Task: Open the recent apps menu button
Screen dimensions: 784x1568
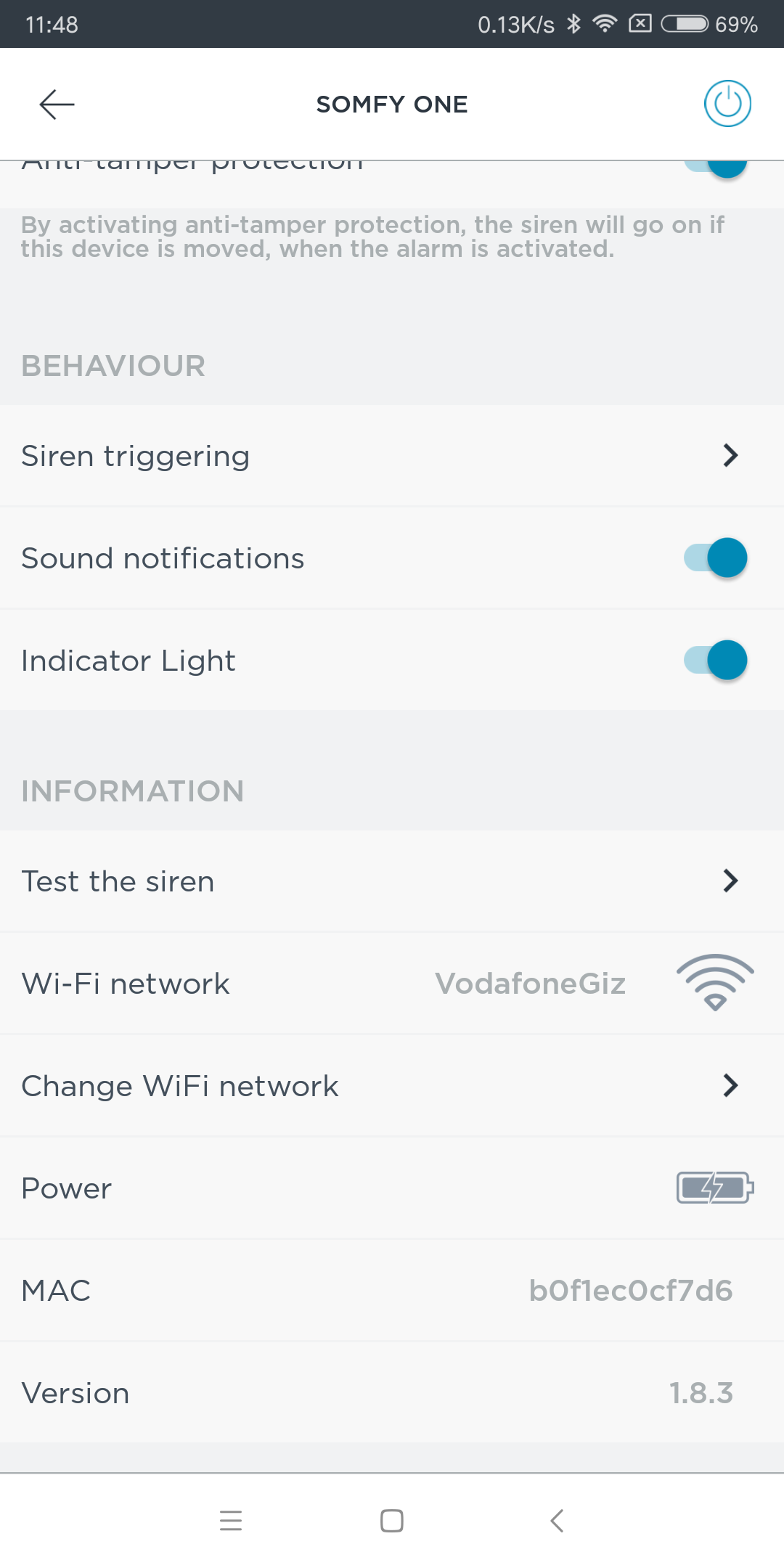Action: [x=231, y=1520]
